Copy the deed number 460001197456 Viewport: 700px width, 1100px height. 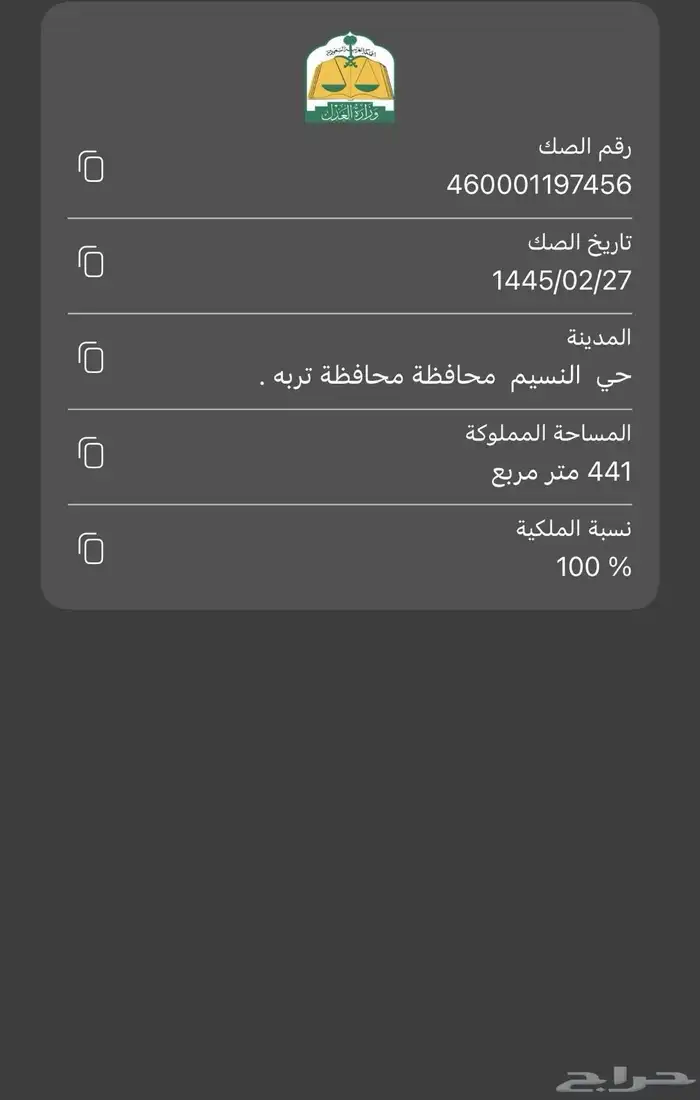tap(91, 166)
